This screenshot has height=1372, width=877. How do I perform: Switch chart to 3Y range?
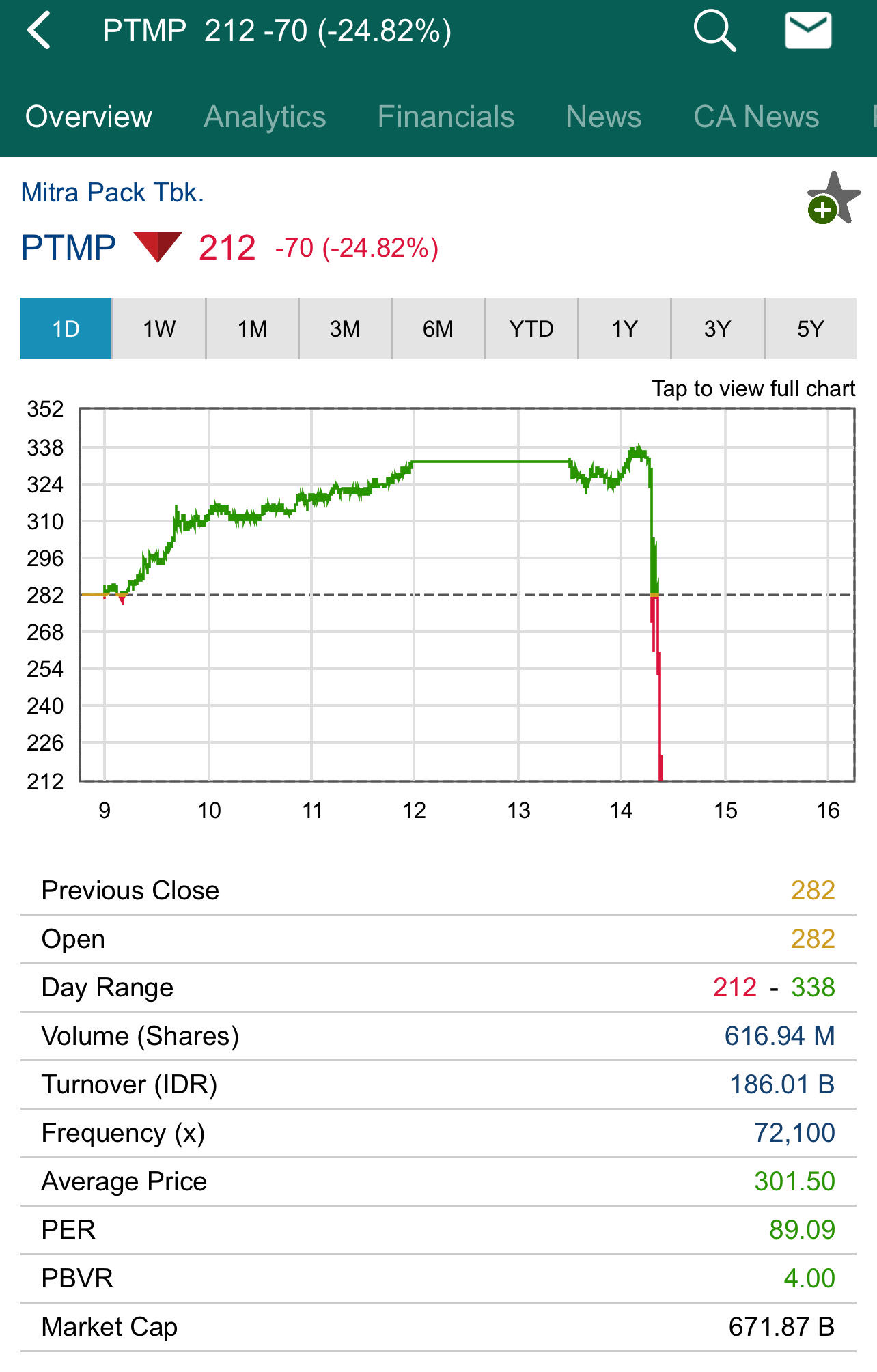point(717,329)
